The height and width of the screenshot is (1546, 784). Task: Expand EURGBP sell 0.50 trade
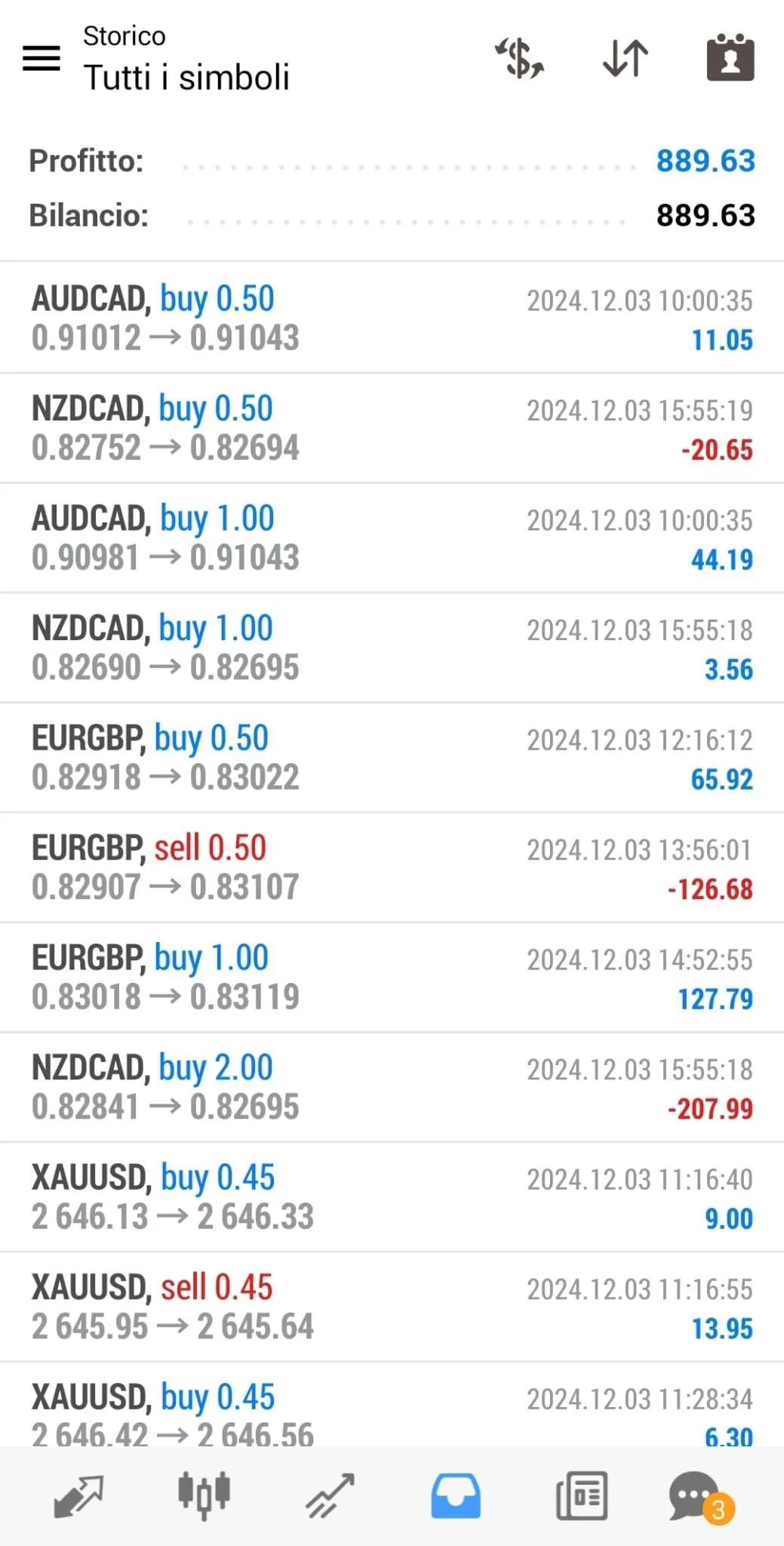(392, 867)
